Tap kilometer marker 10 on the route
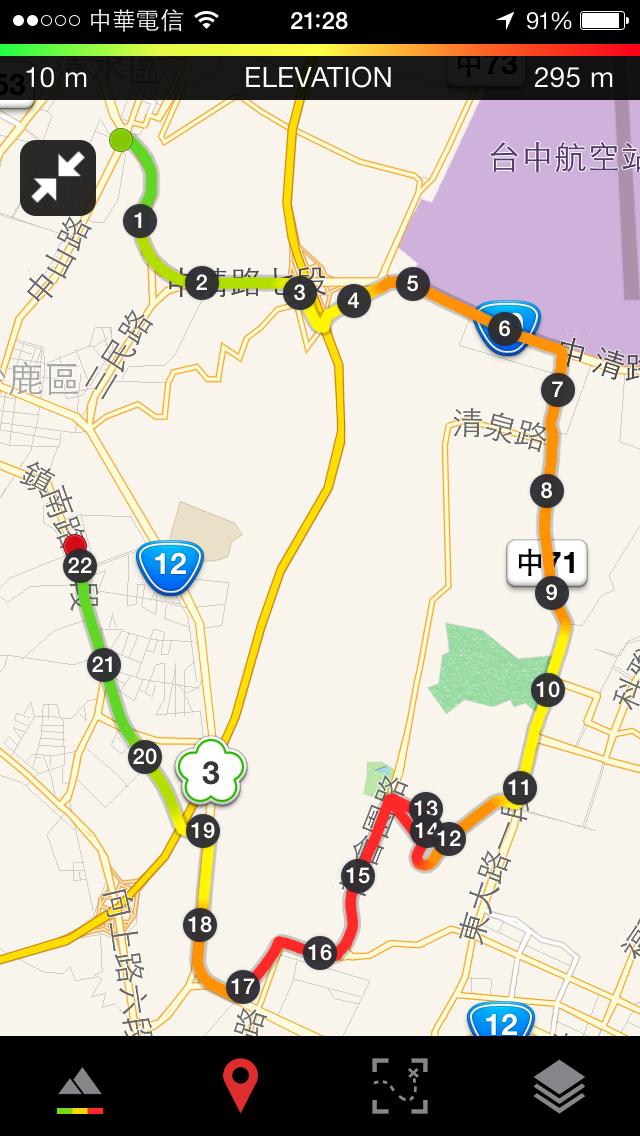Screen dimensions: 640x1136 point(548,689)
